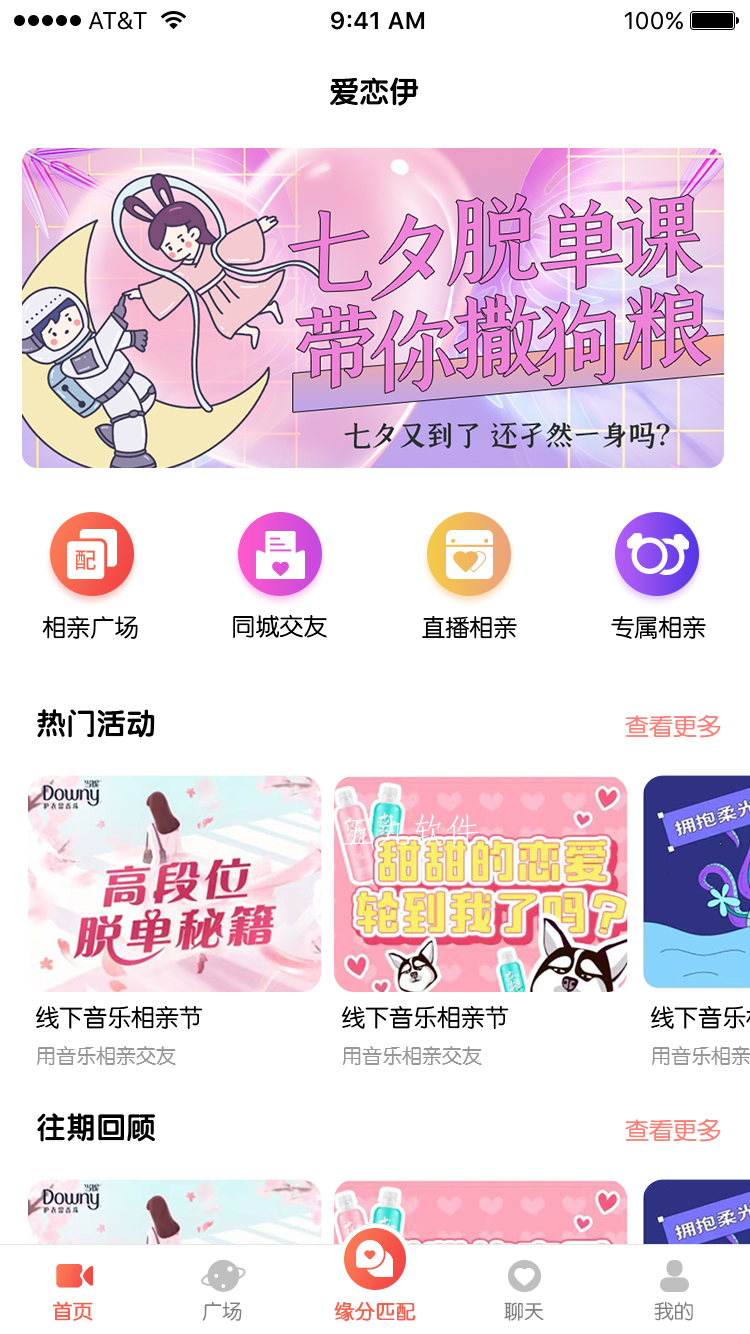
Task: Tap the 我的 profile icon
Action: pyautogui.click(x=674, y=1275)
